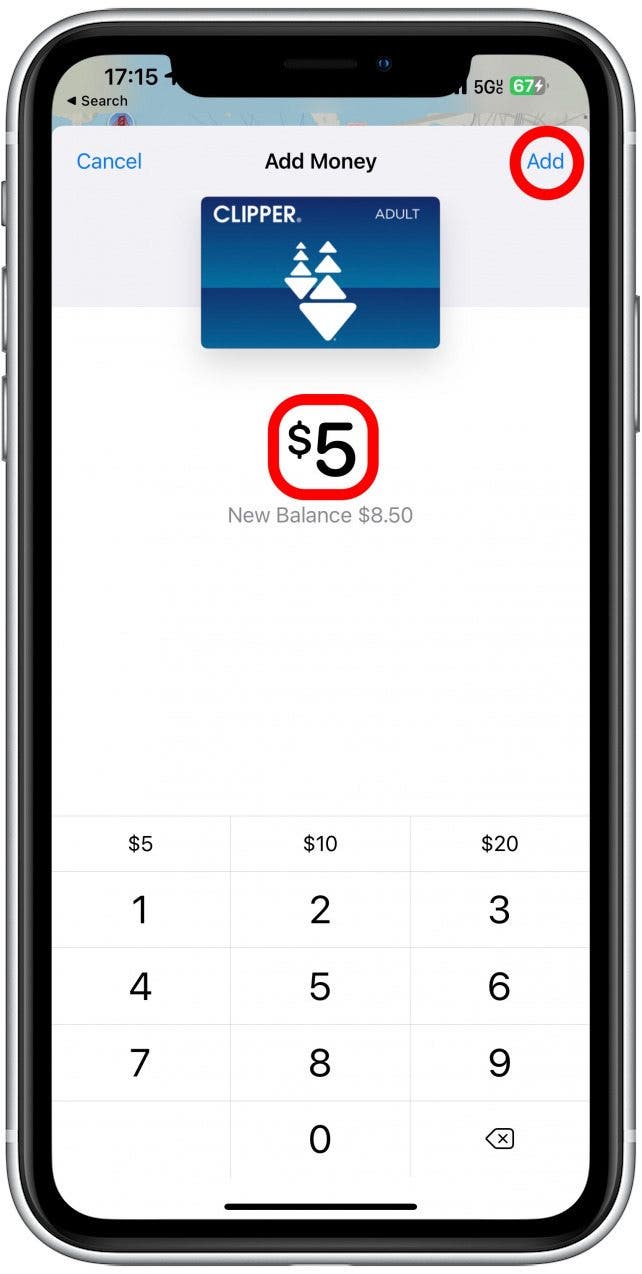642x1274 pixels.
Task: Tap keypad number 7
Action: click(x=140, y=1063)
